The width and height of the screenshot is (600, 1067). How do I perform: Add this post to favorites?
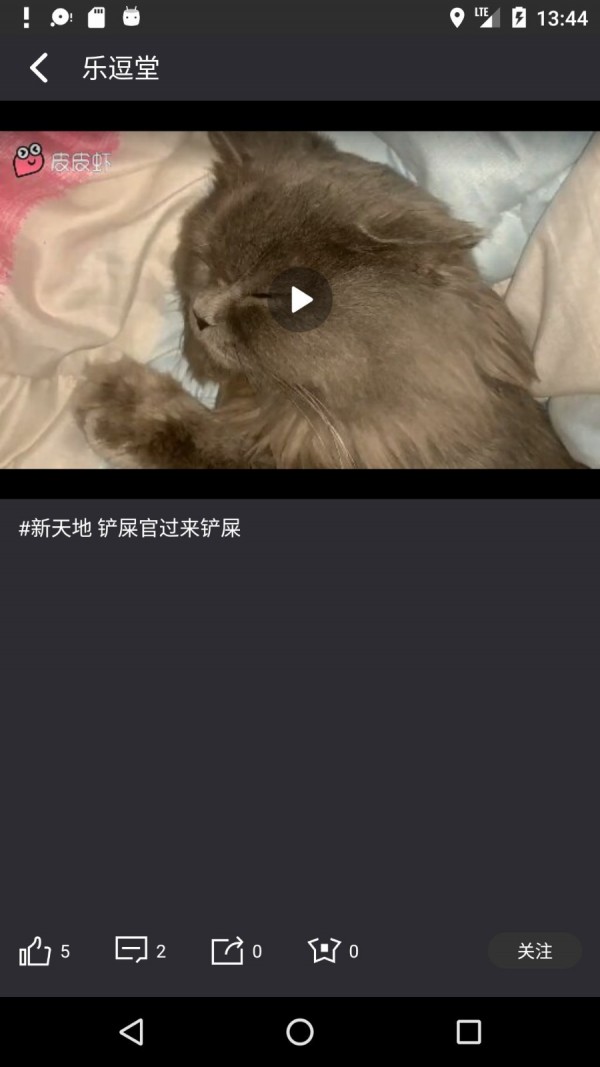(324, 950)
